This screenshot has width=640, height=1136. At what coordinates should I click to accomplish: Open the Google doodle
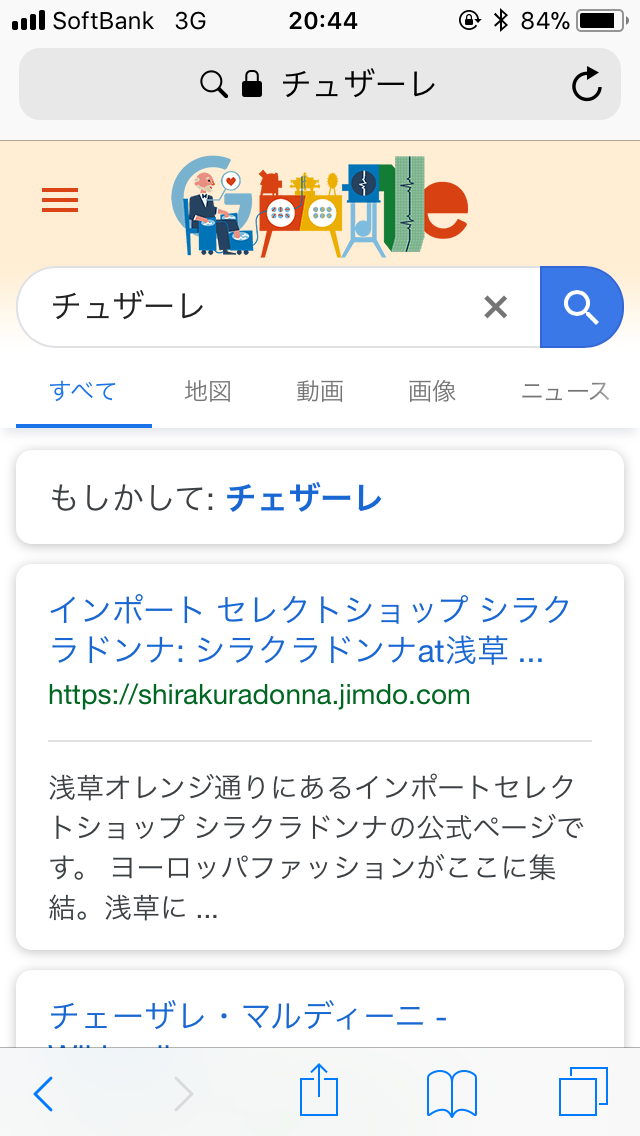[320, 205]
